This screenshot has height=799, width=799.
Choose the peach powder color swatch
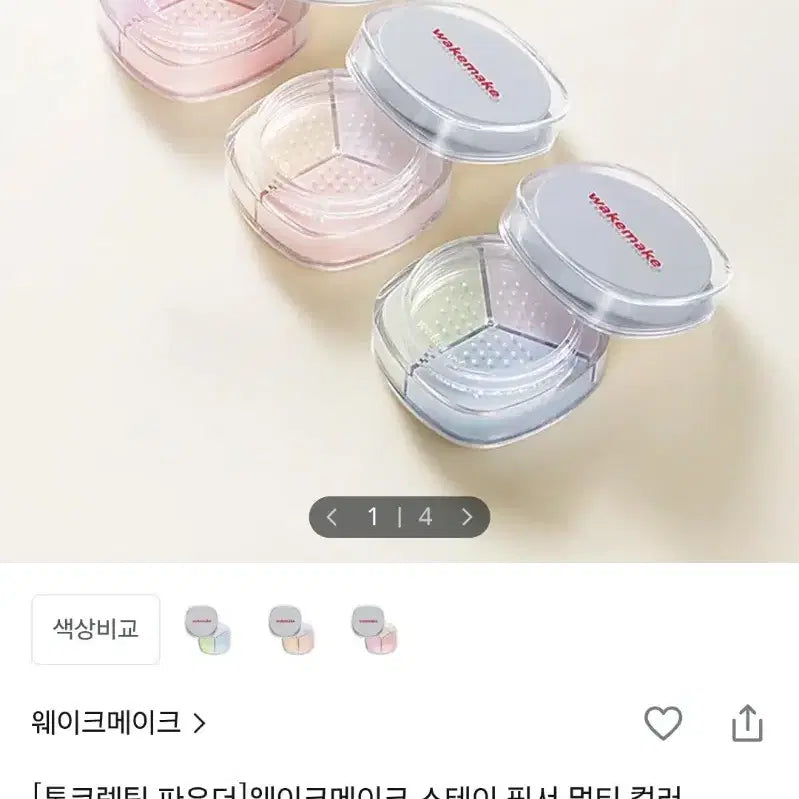[291, 630]
